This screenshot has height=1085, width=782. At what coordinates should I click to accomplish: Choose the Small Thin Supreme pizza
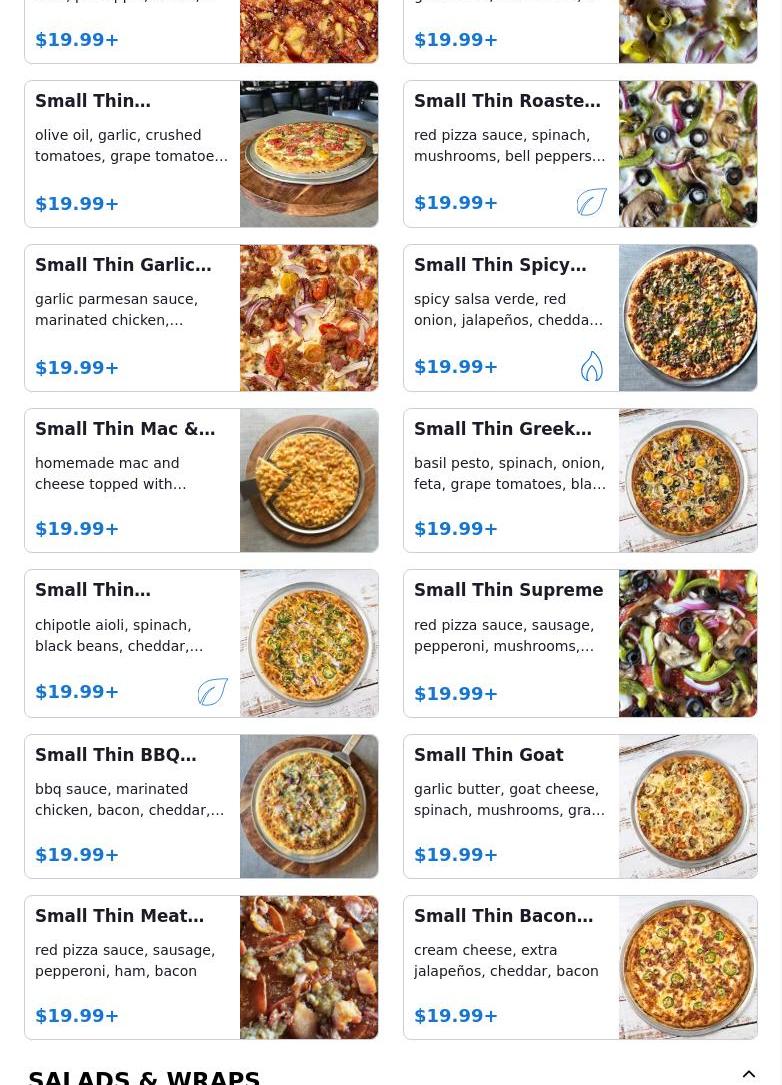click(x=580, y=643)
